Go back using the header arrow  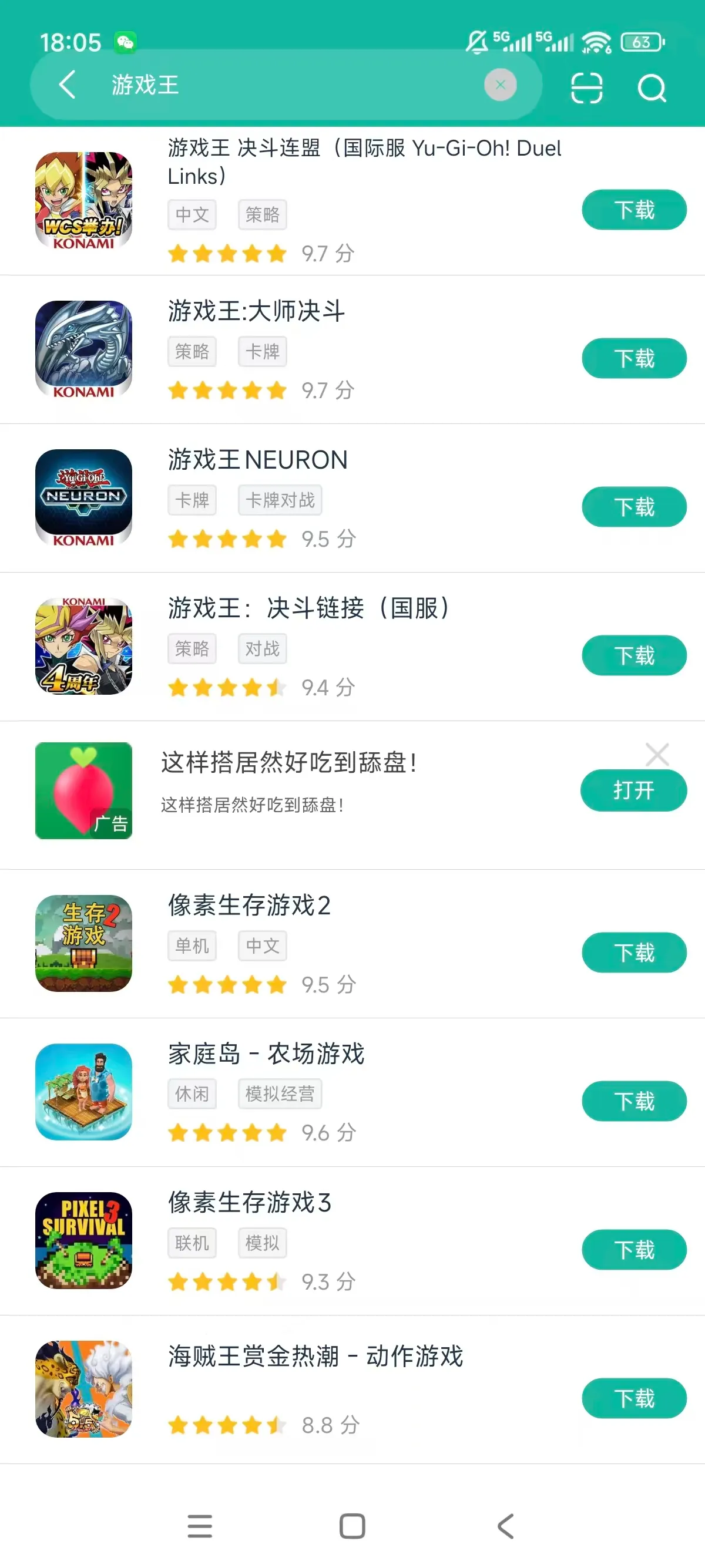pos(68,85)
